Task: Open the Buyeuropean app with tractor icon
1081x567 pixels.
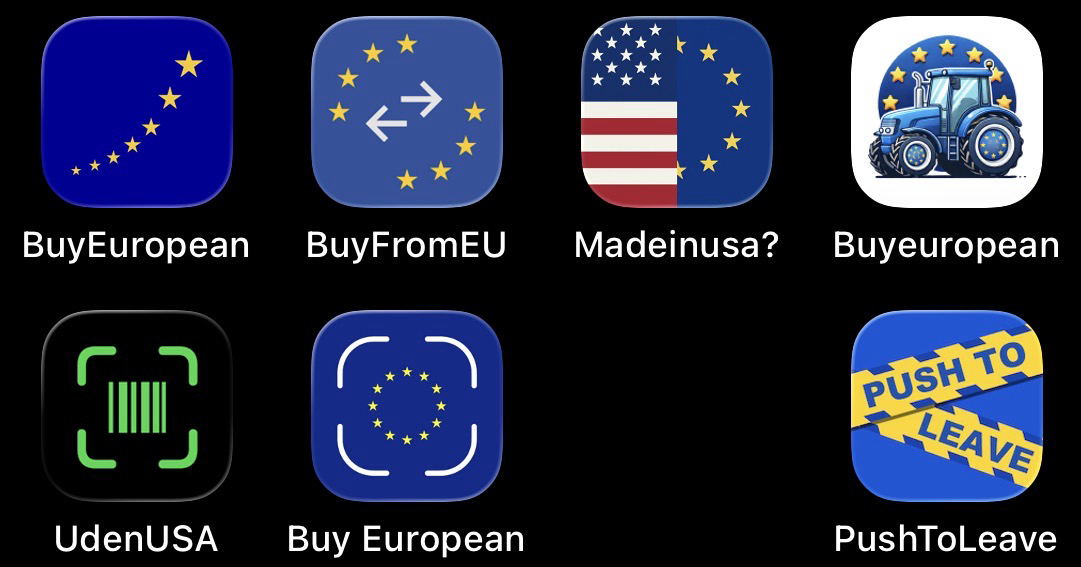Action: [x=946, y=112]
